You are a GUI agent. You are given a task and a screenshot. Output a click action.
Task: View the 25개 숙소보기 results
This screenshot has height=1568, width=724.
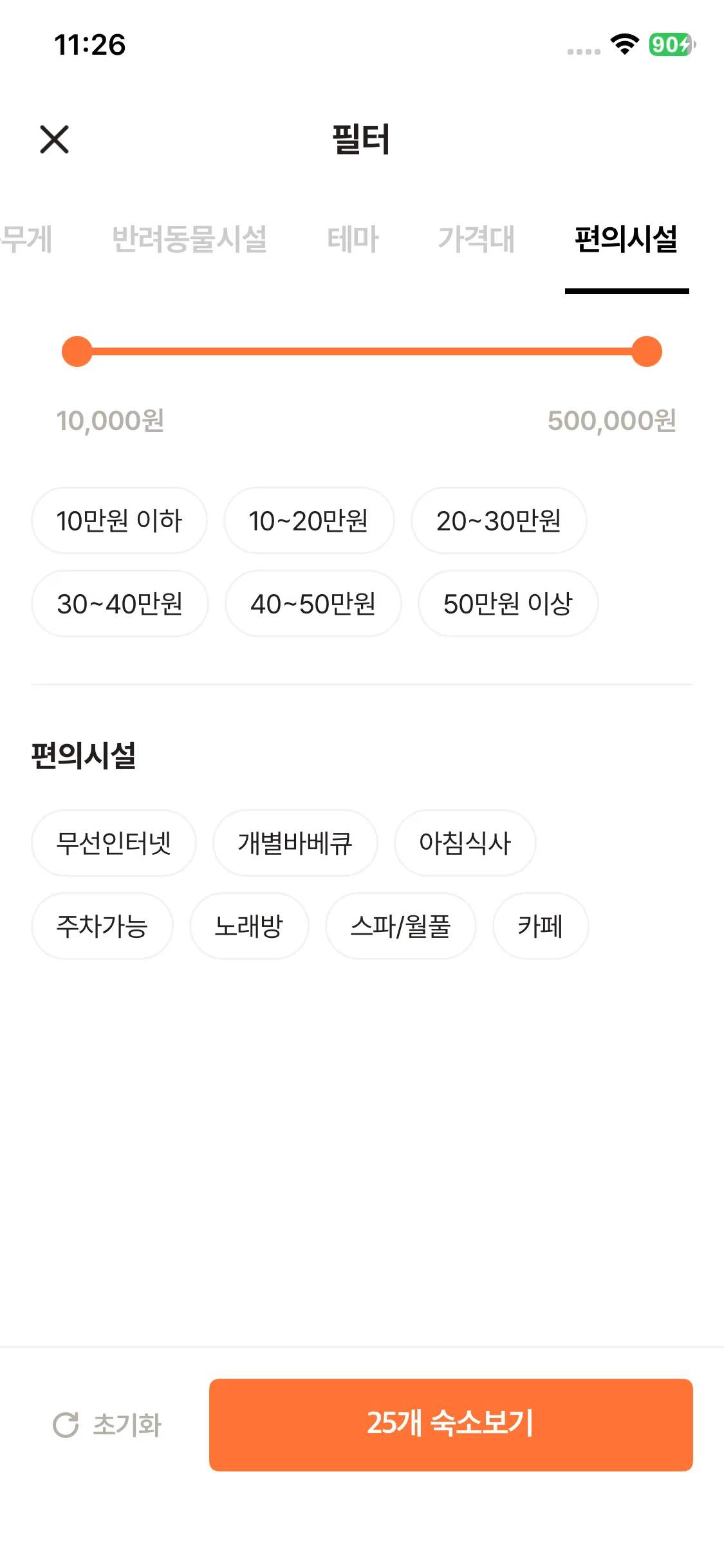pyautogui.click(x=450, y=1425)
